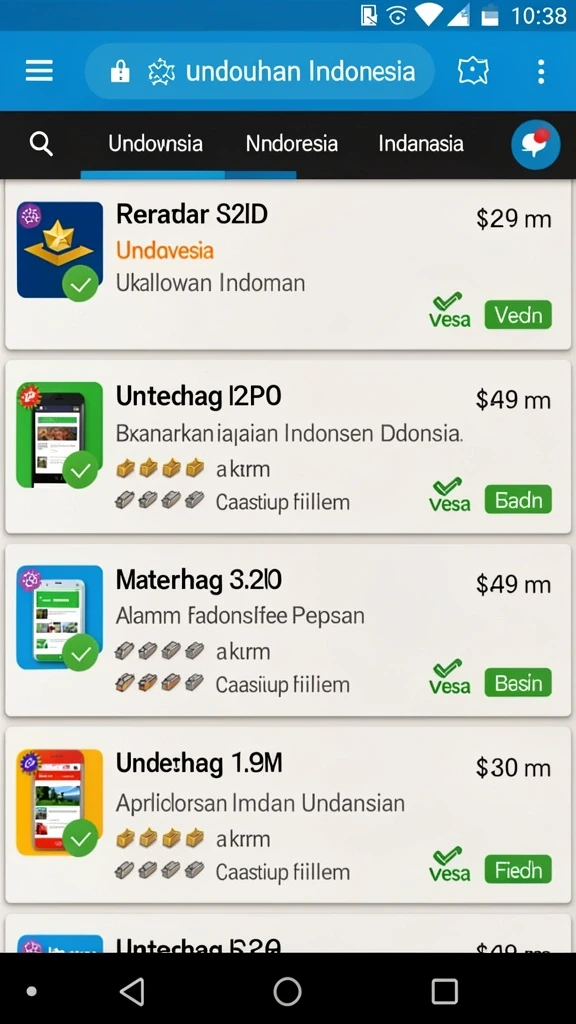576x1024 pixels.
Task: Tap the green Badn button
Action: coord(518,500)
